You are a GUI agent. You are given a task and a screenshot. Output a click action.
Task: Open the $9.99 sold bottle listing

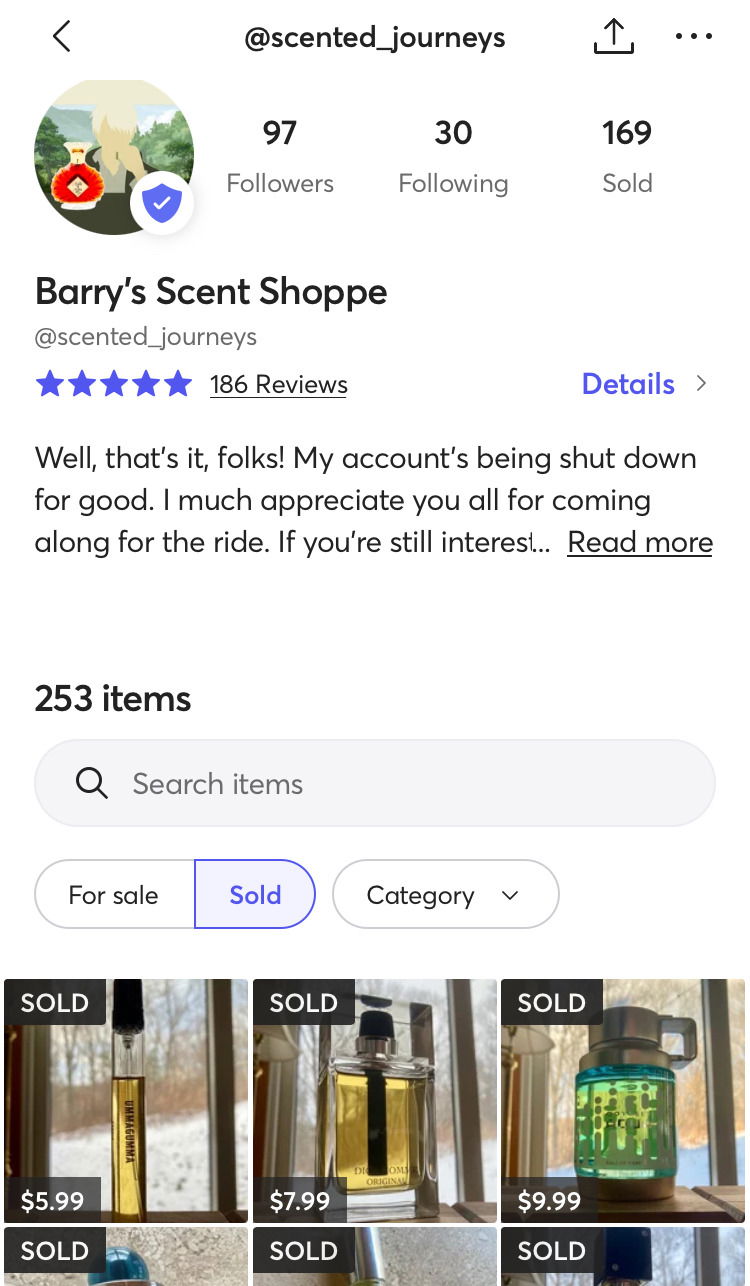pos(623,1100)
